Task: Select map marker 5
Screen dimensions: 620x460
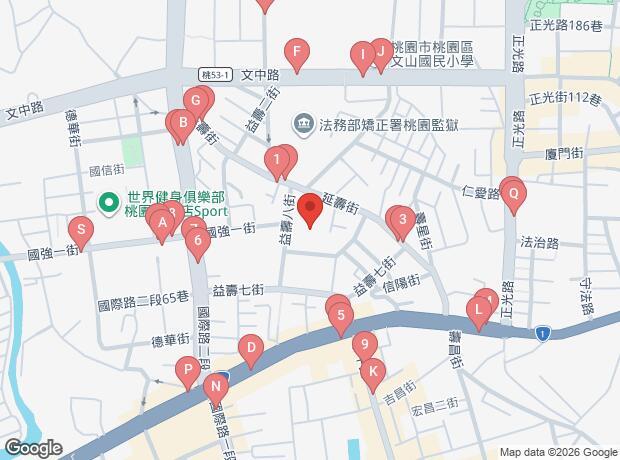Action: point(341,320)
